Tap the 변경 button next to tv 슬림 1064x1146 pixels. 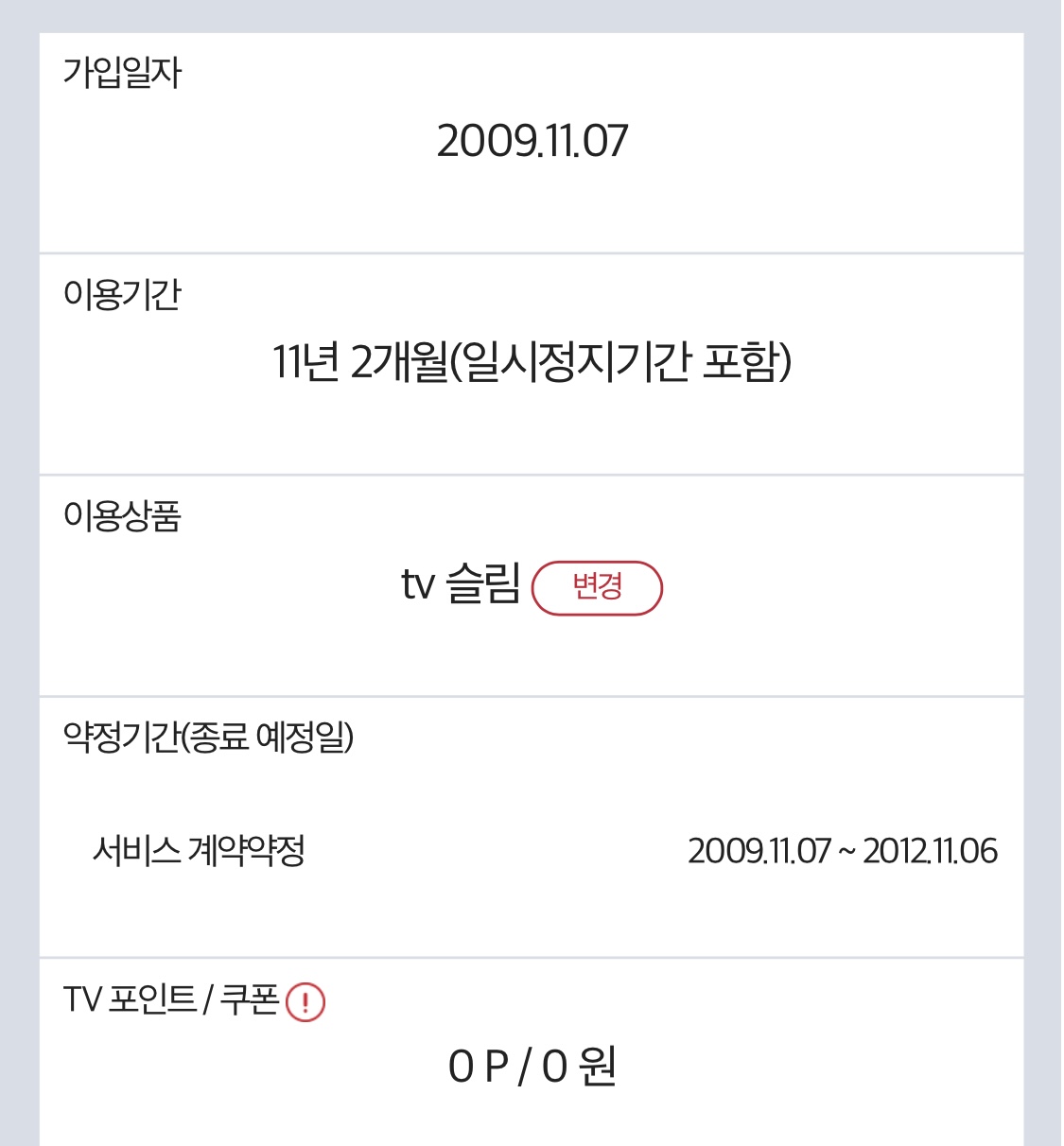coord(597,588)
